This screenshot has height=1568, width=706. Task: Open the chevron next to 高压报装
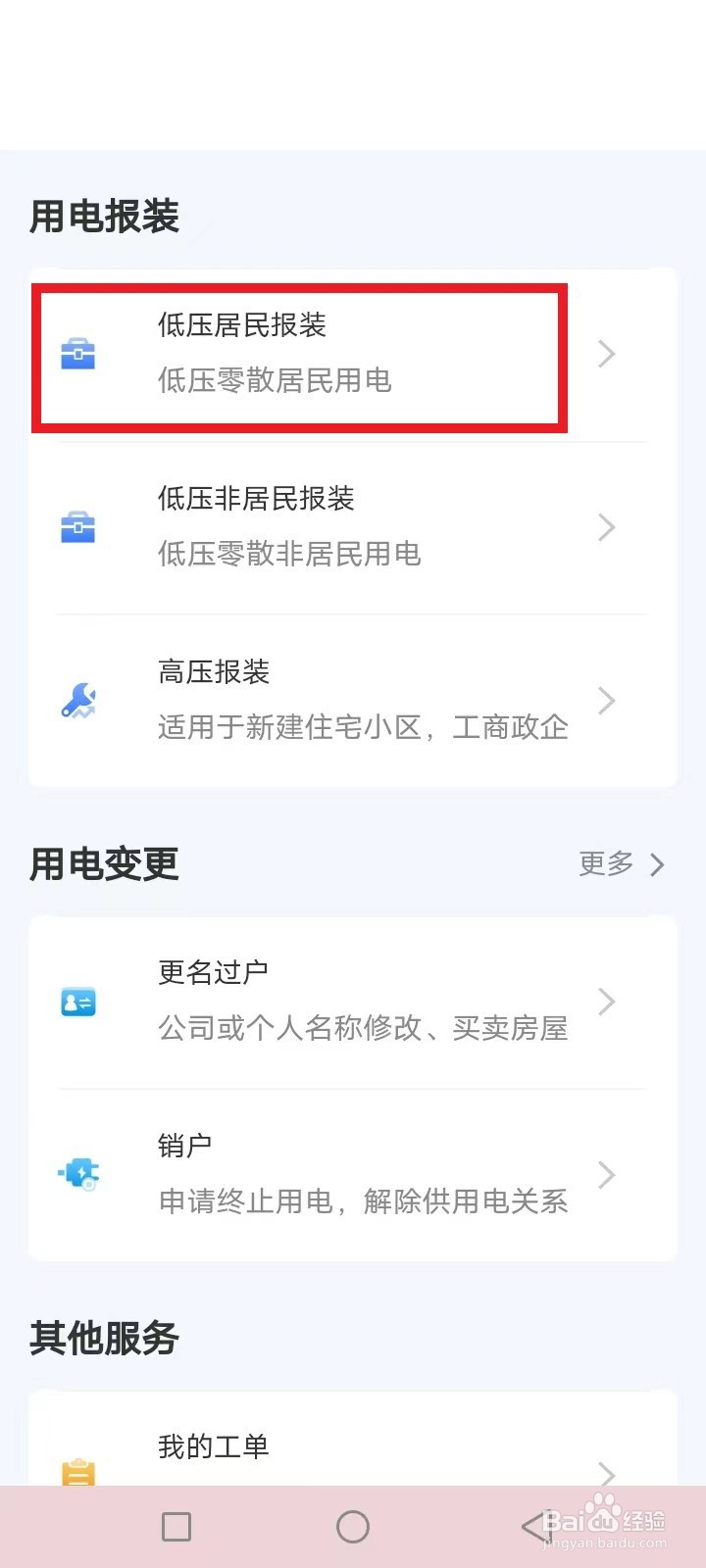606,700
